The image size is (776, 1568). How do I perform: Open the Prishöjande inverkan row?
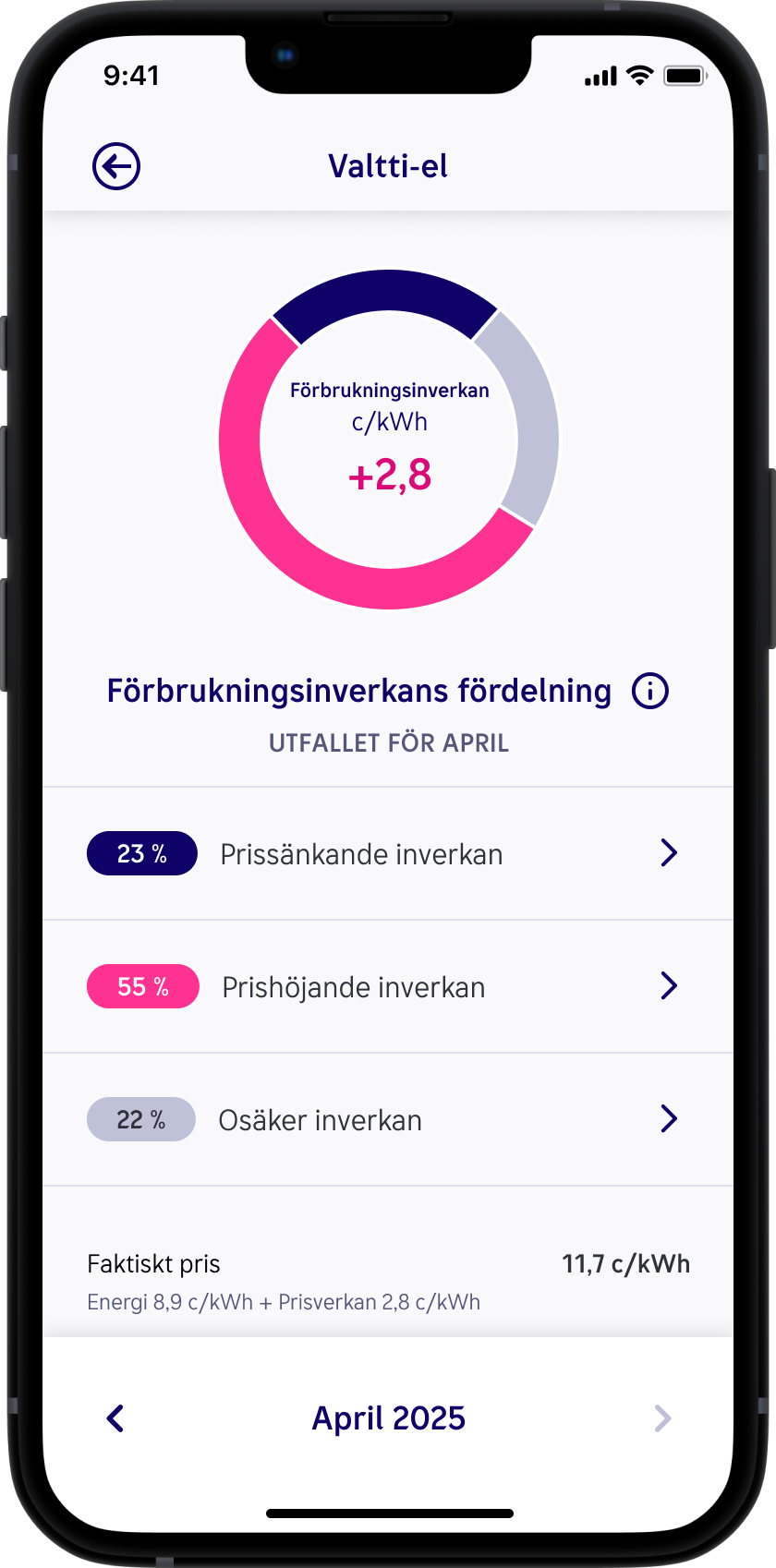pos(388,986)
